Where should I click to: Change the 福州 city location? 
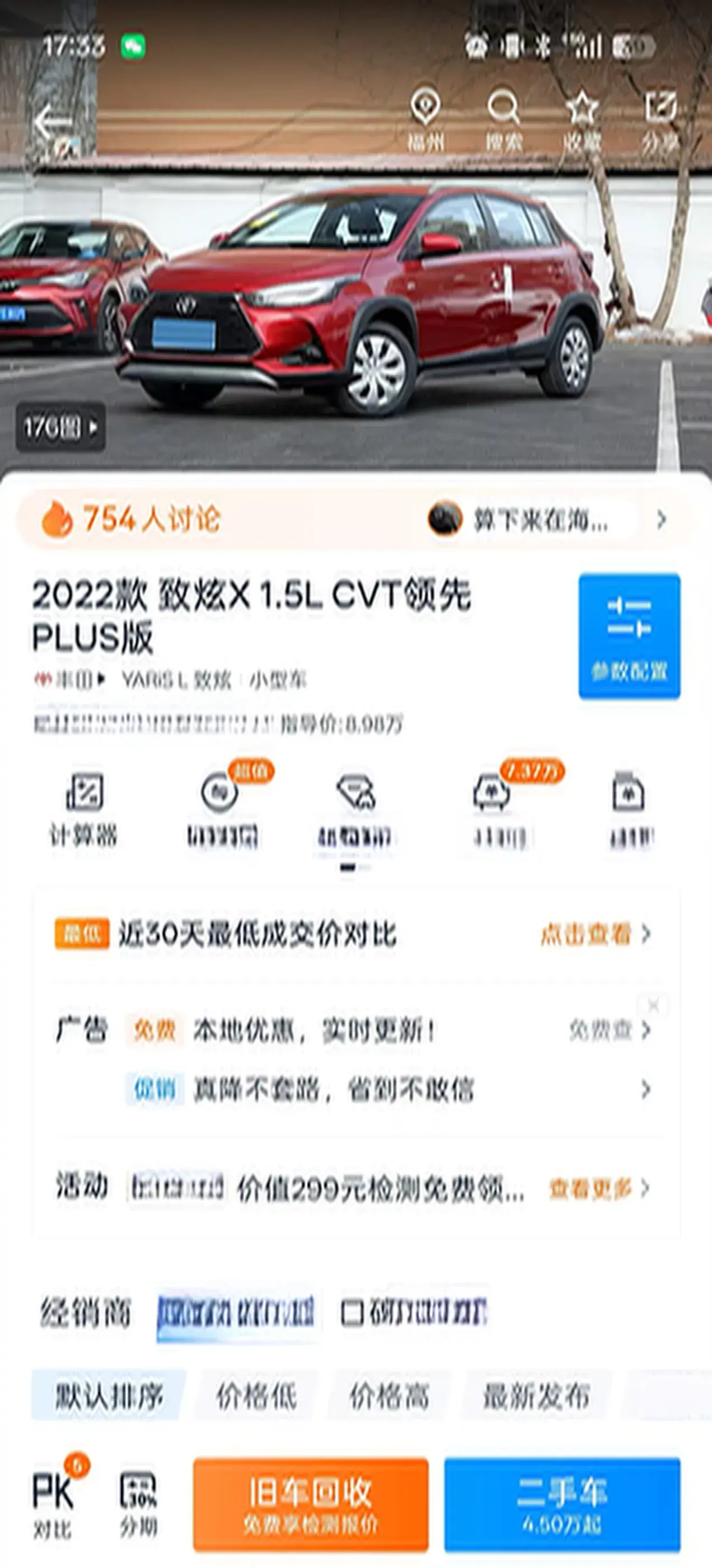click(x=425, y=119)
